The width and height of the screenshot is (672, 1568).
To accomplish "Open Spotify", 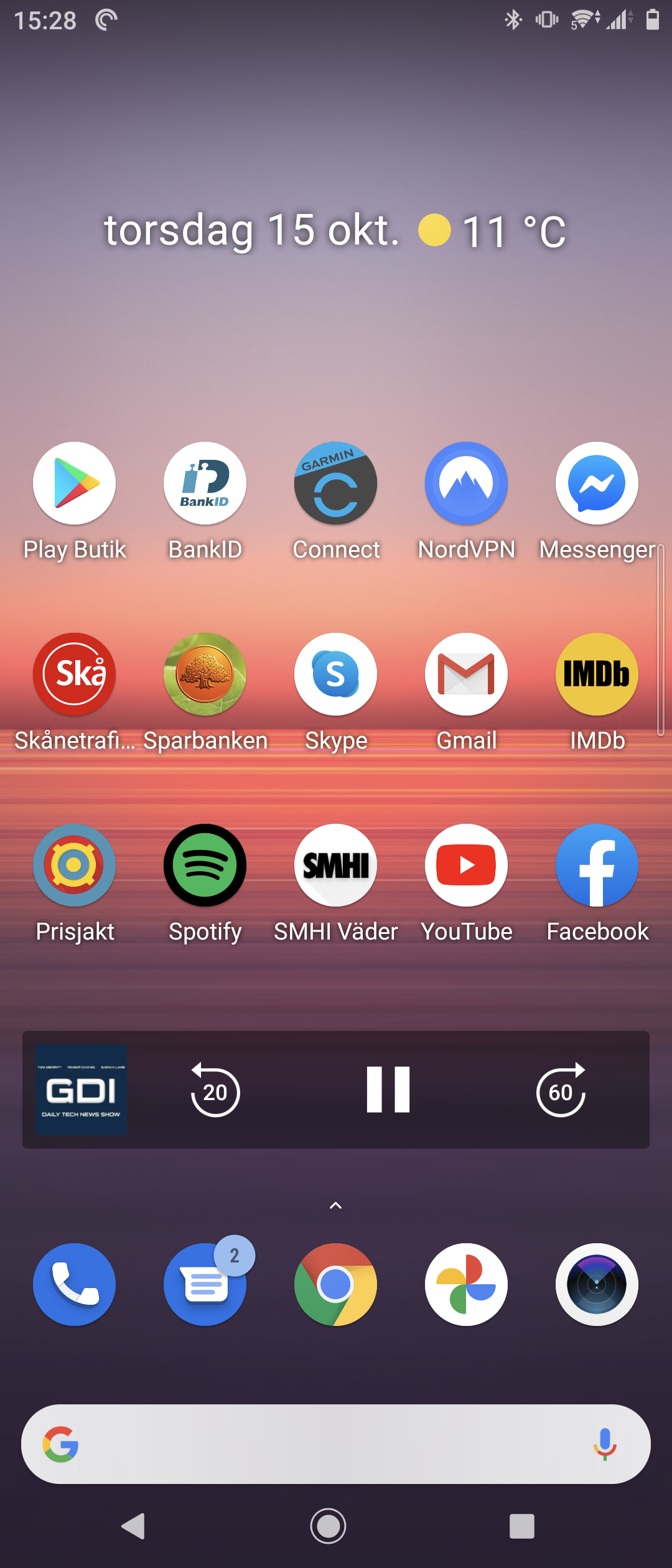I will [205, 866].
